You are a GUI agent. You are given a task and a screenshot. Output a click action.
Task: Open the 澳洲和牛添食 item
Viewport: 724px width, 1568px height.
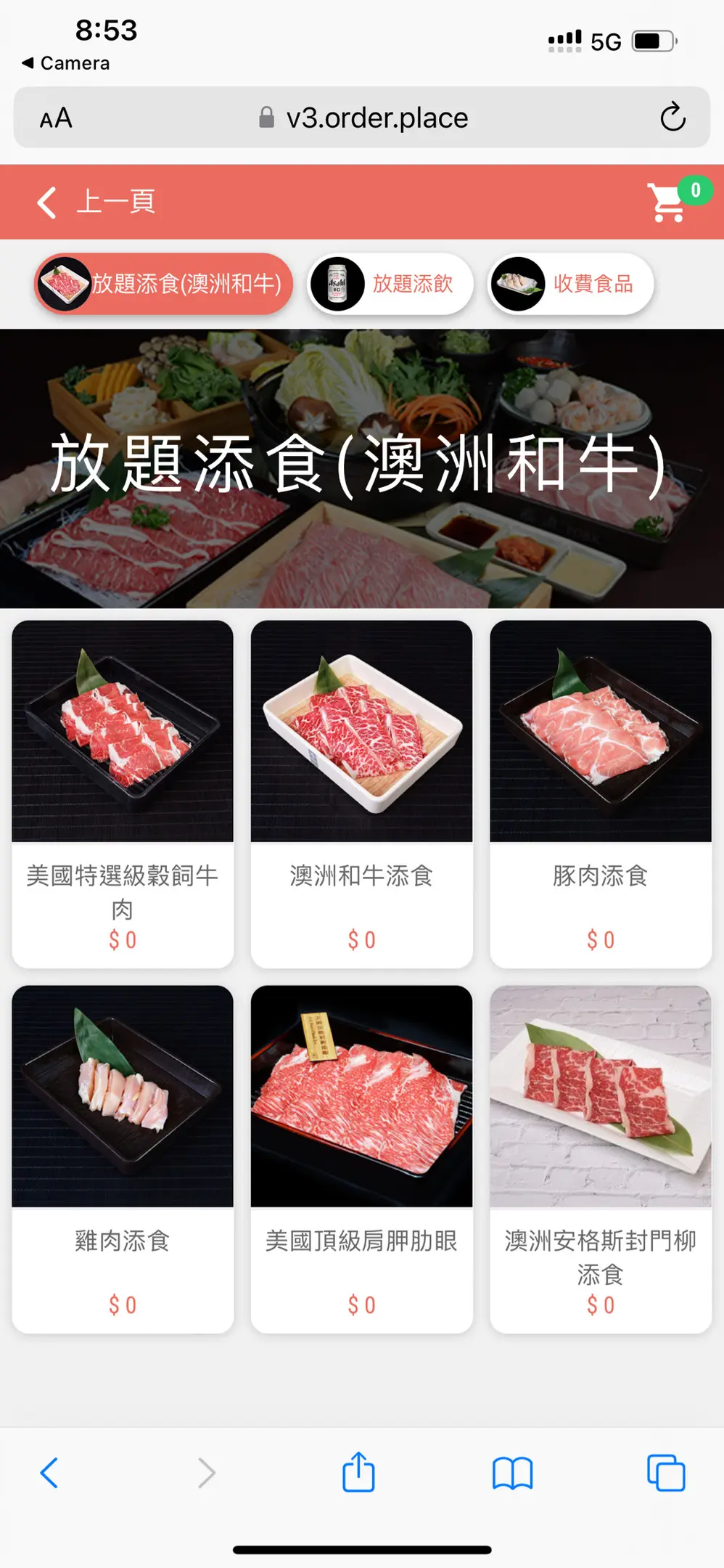pos(361,793)
